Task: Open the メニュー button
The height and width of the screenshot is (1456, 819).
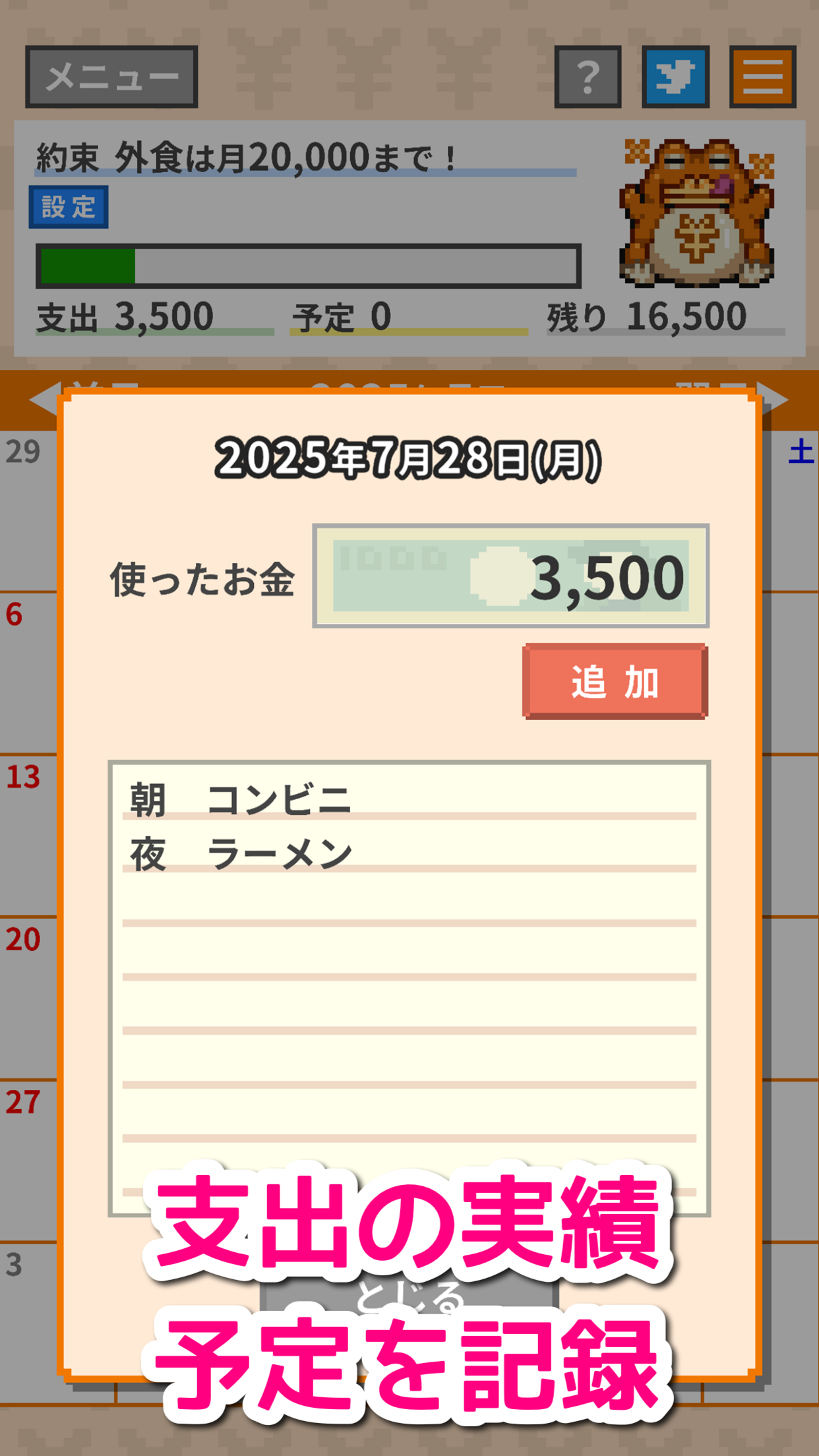Action: [x=111, y=76]
